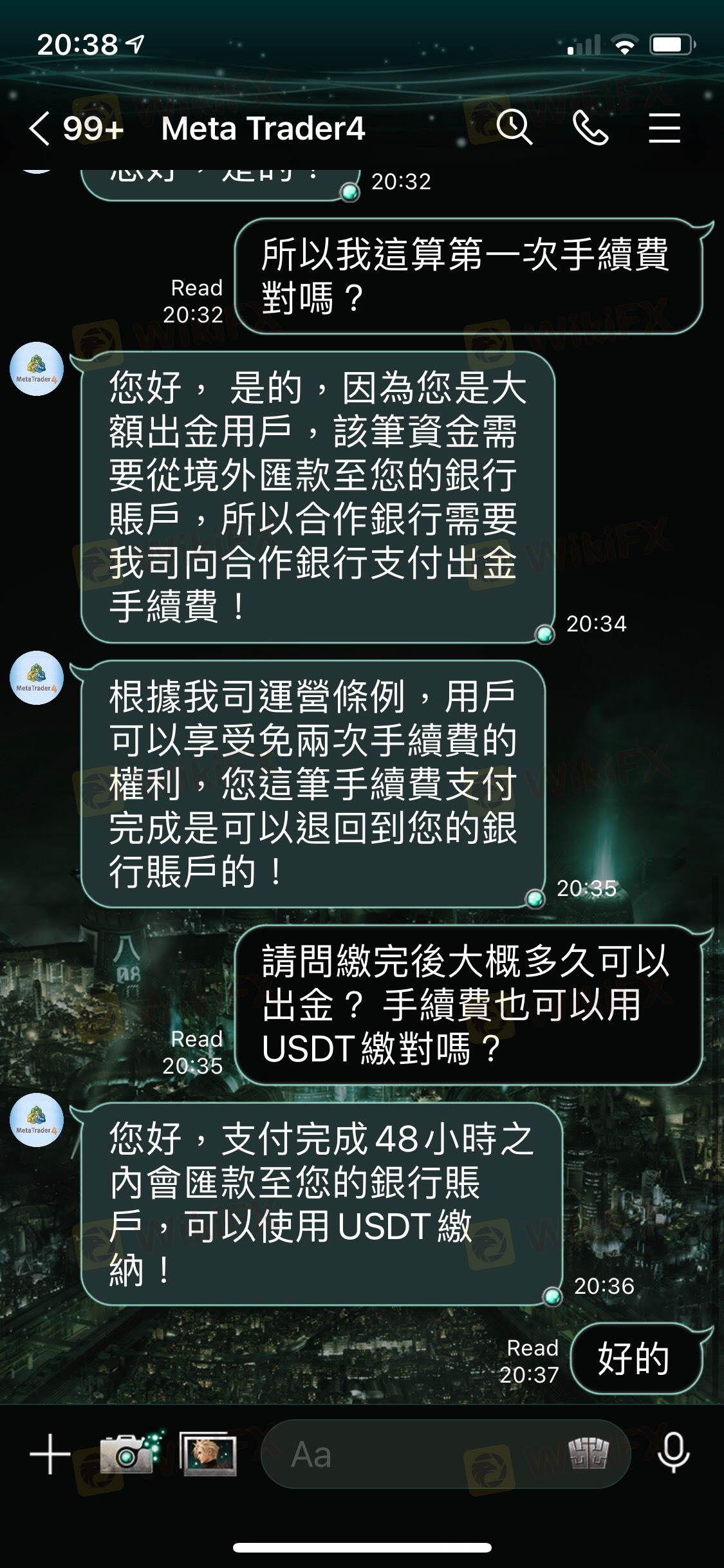Screen dimensions: 724x1568
Task: Open the photo gallery picker
Action: (207, 1454)
